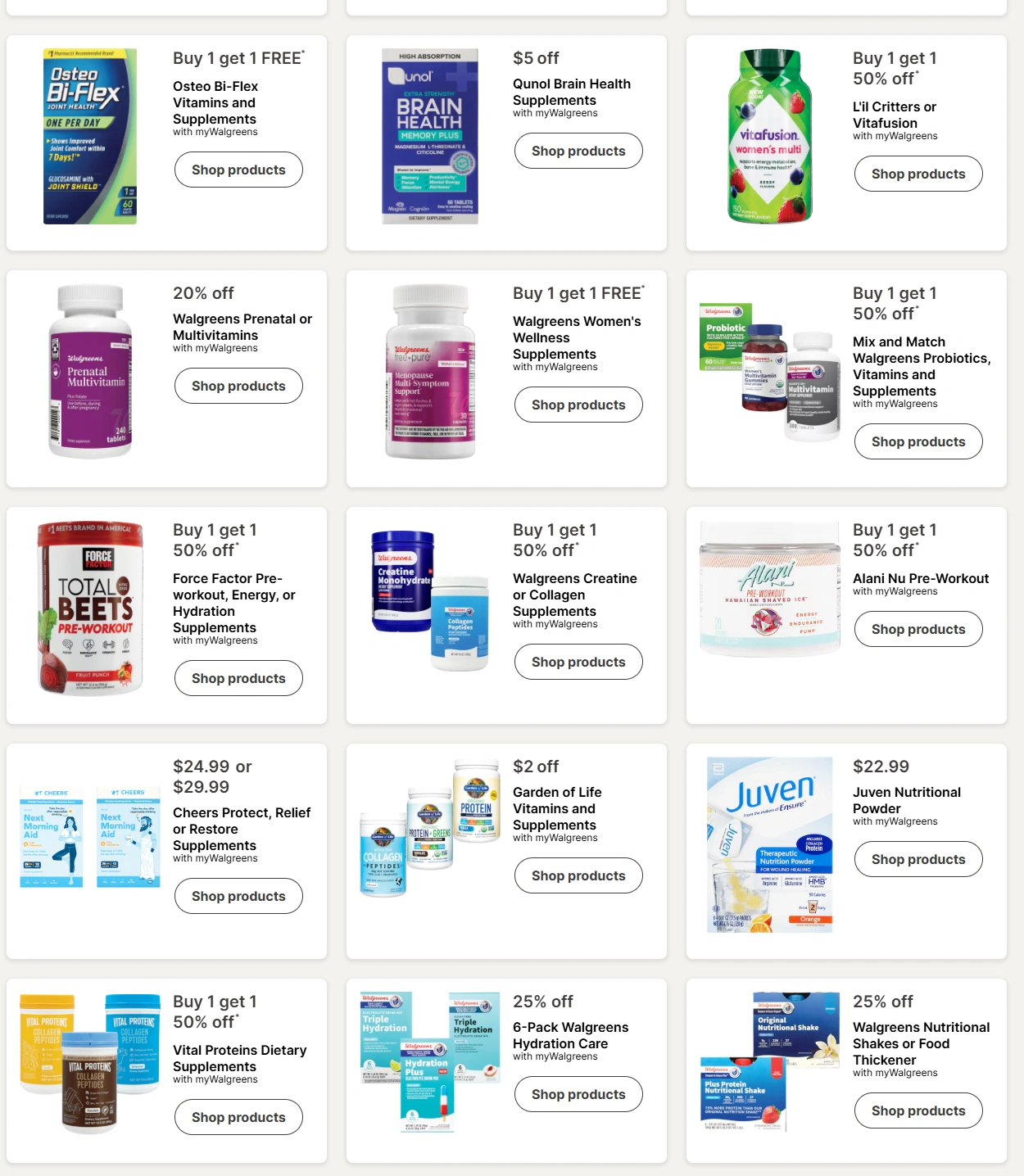Image resolution: width=1024 pixels, height=1176 pixels.
Task: Shop products for Walgreens Women's Wellness Supplements
Action: (x=578, y=405)
